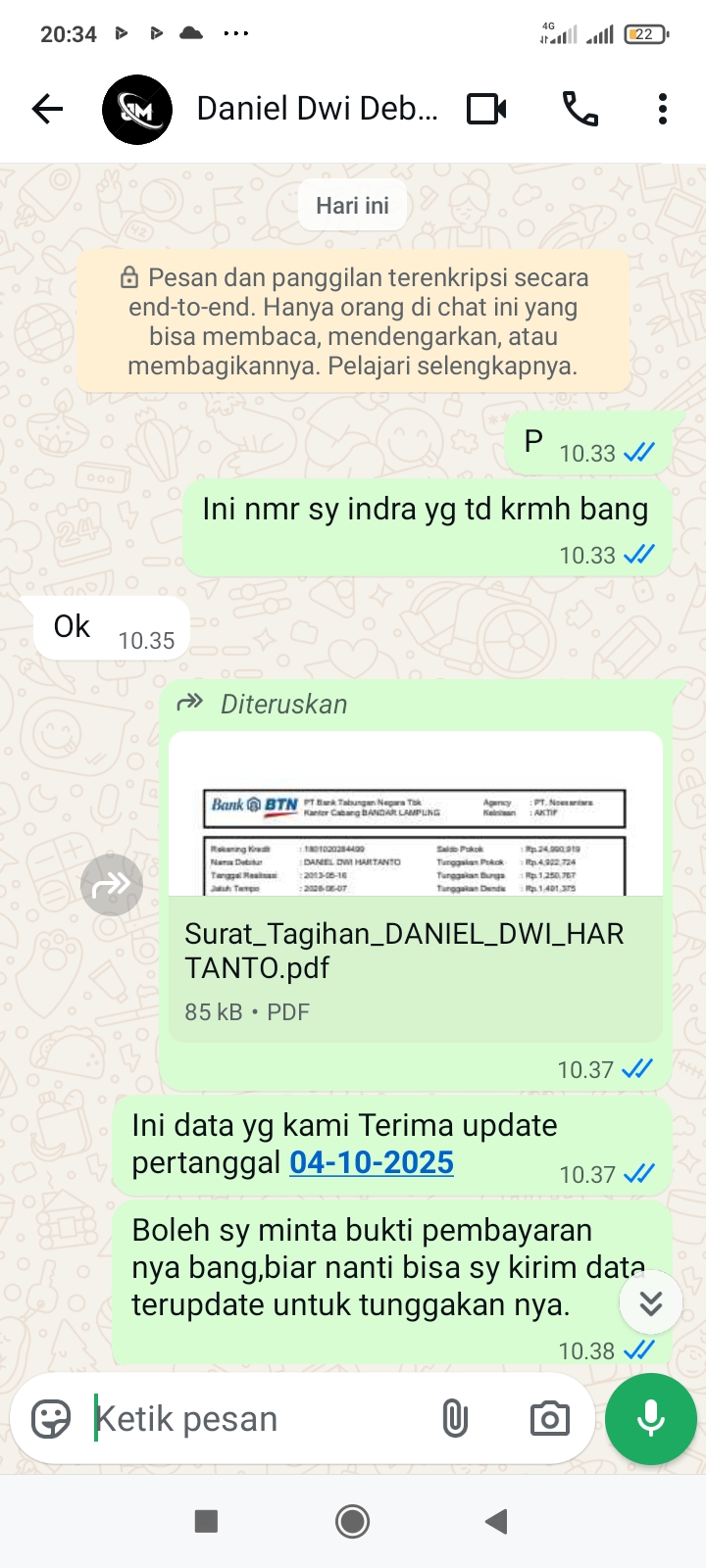The height and width of the screenshot is (1568, 706).
Task: Attach a file with the paperclip
Action: (x=455, y=1418)
